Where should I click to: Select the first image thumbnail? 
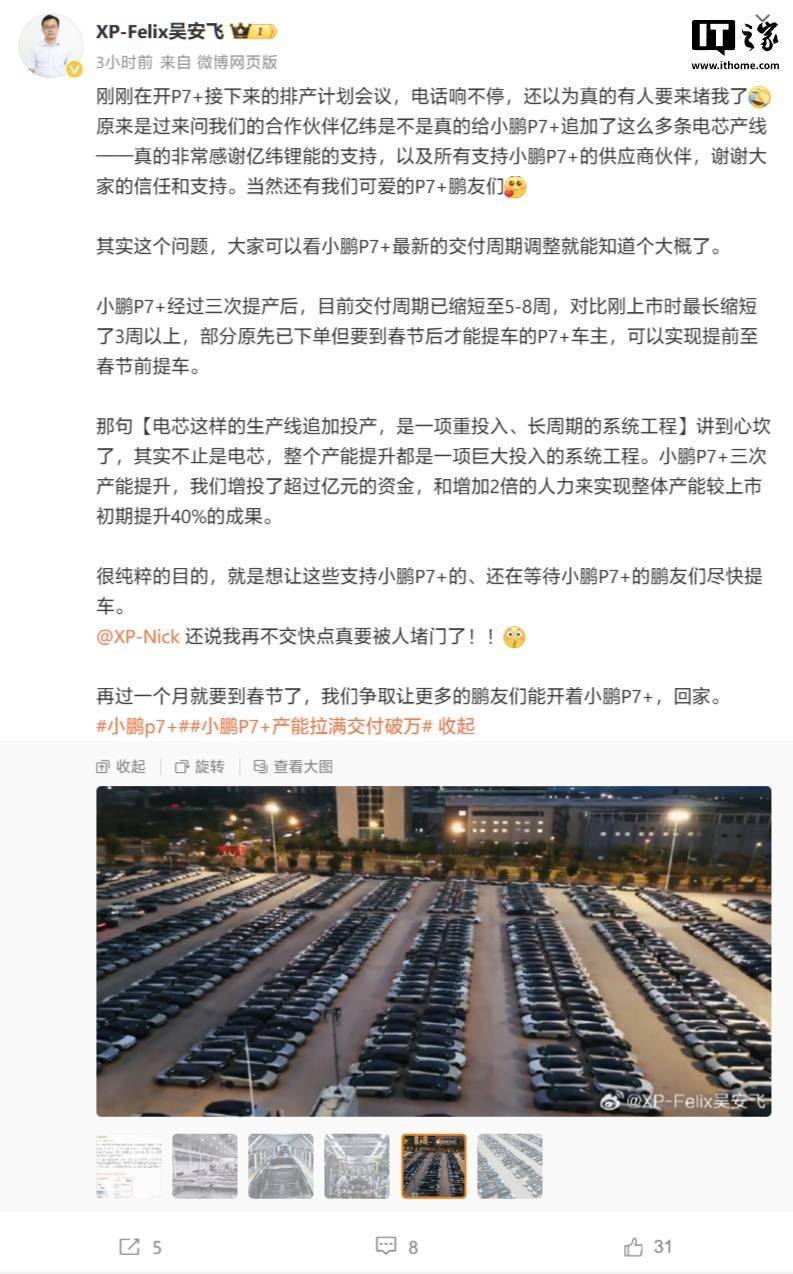coord(129,1166)
